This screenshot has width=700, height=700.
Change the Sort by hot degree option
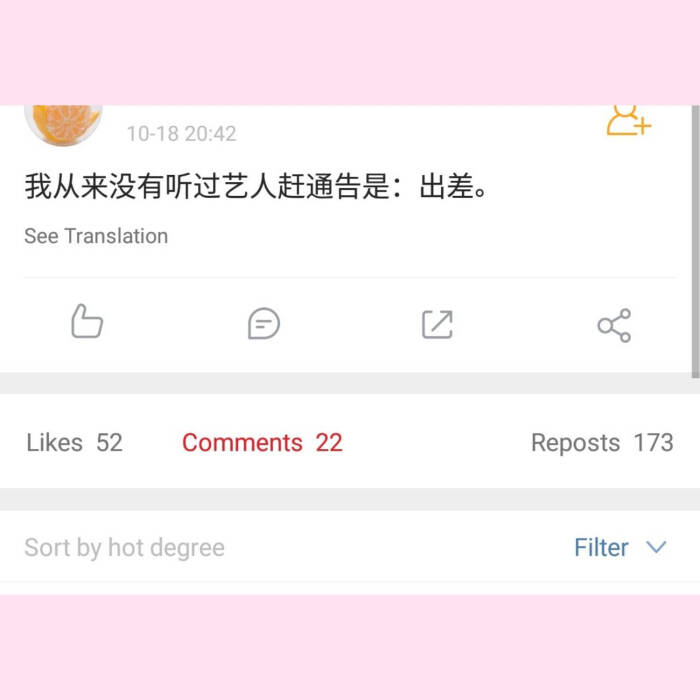coord(125,547)
